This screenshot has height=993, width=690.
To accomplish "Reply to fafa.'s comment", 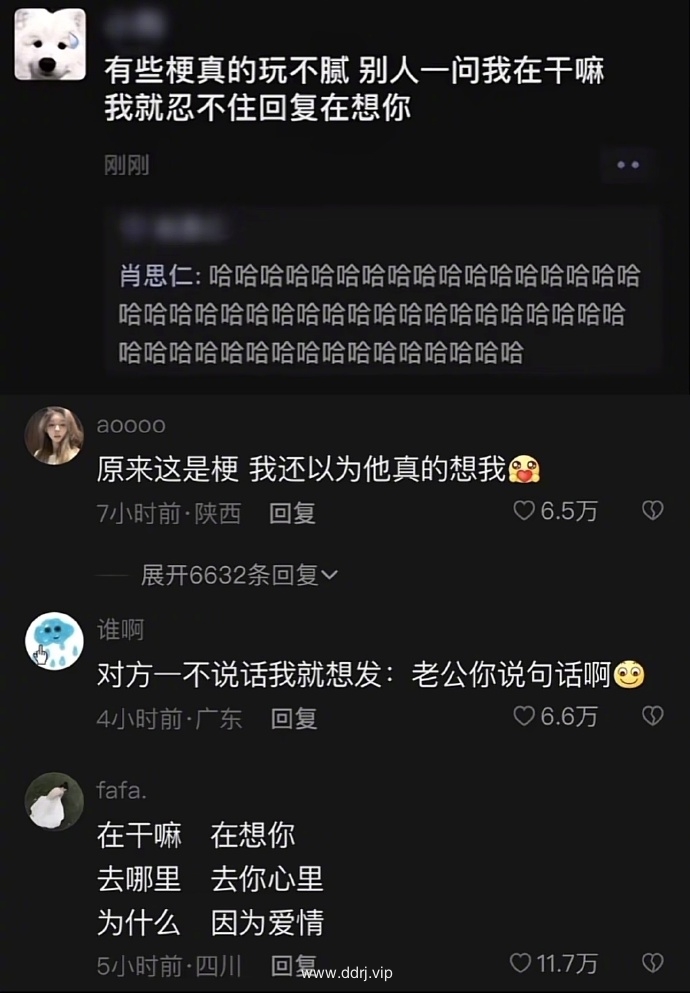I will [x=294, y=965].
